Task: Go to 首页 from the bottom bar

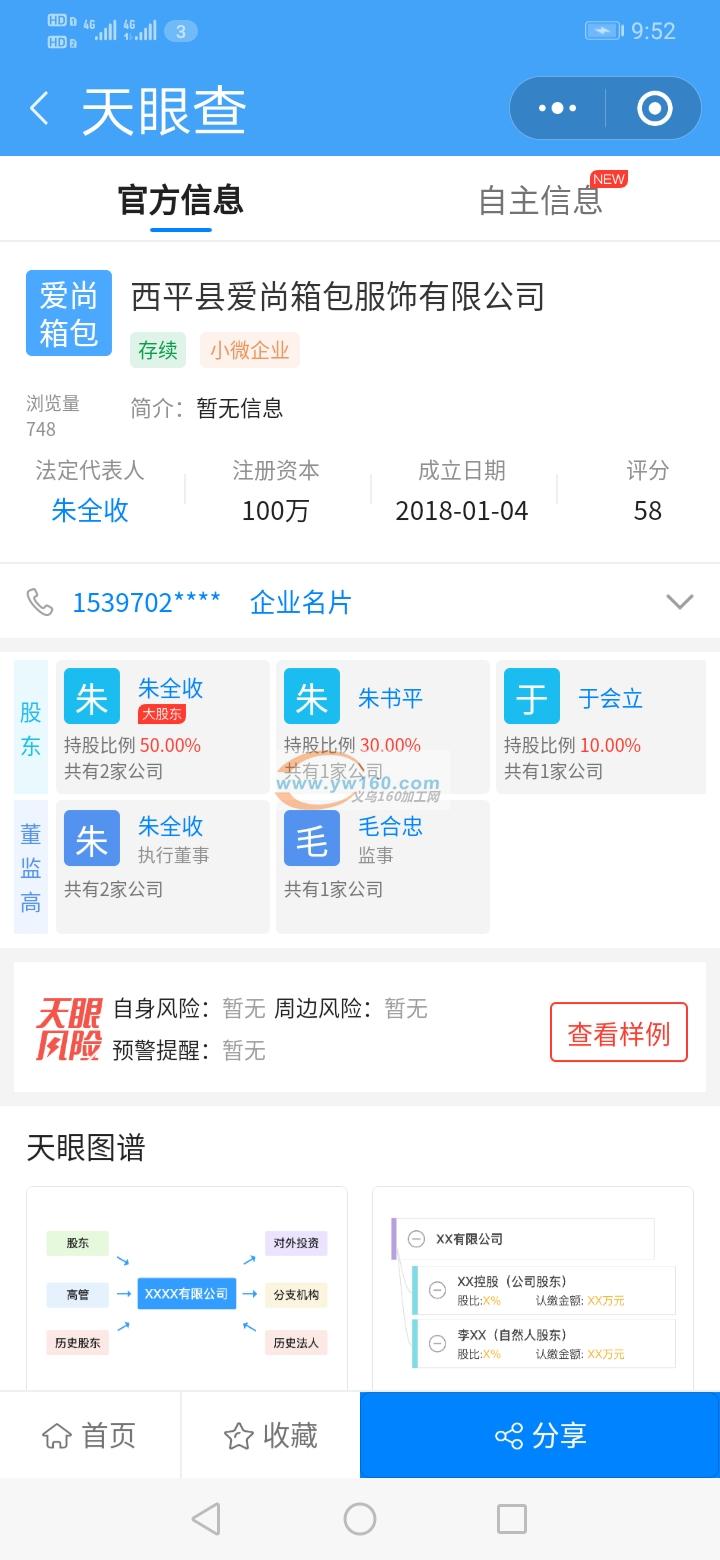Action: click(90, 1436)
